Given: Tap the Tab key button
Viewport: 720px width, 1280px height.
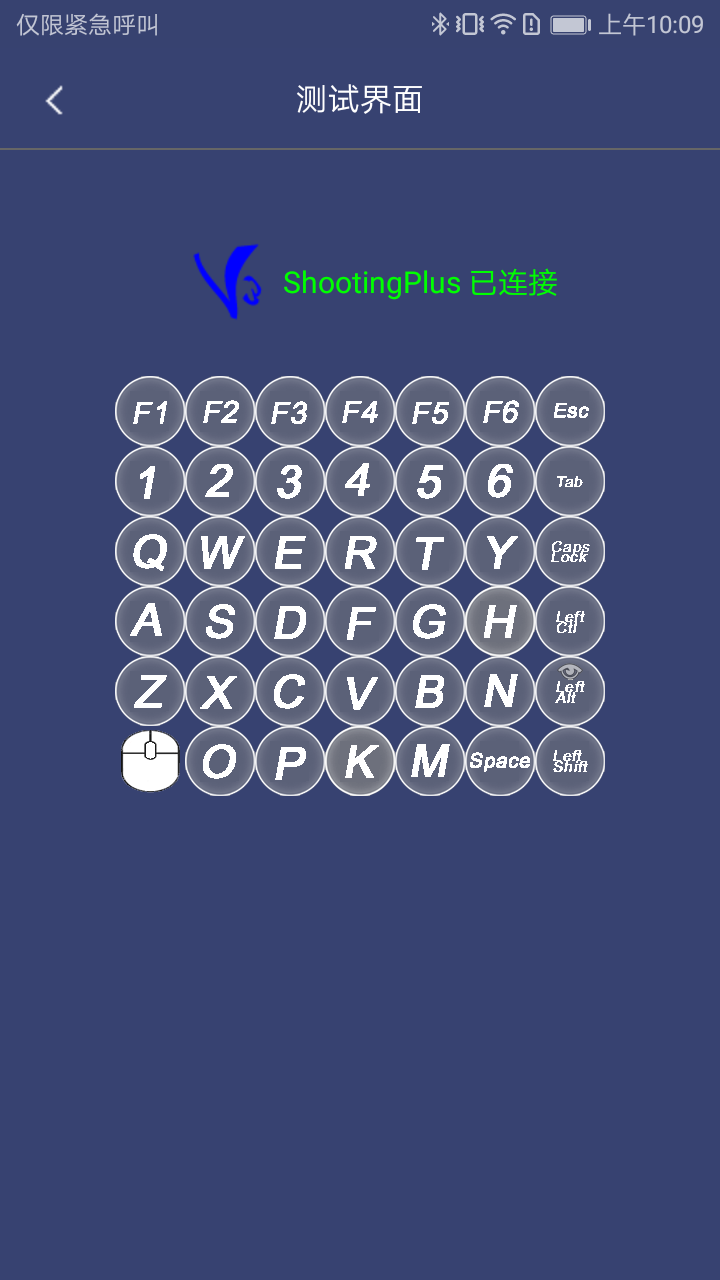Looking at the screenshot, I should point(570,481).
